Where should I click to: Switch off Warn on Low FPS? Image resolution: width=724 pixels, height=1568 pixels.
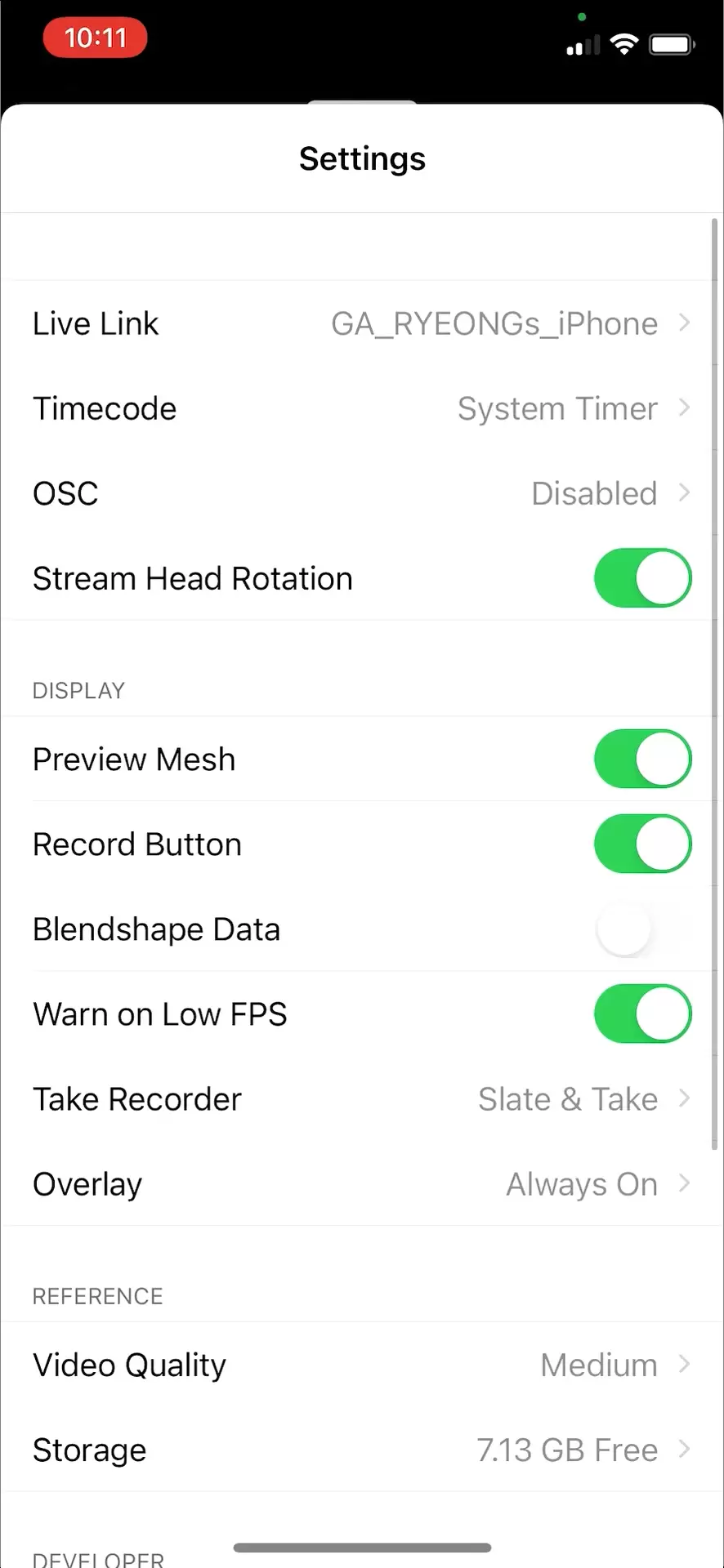point(642,1014)
